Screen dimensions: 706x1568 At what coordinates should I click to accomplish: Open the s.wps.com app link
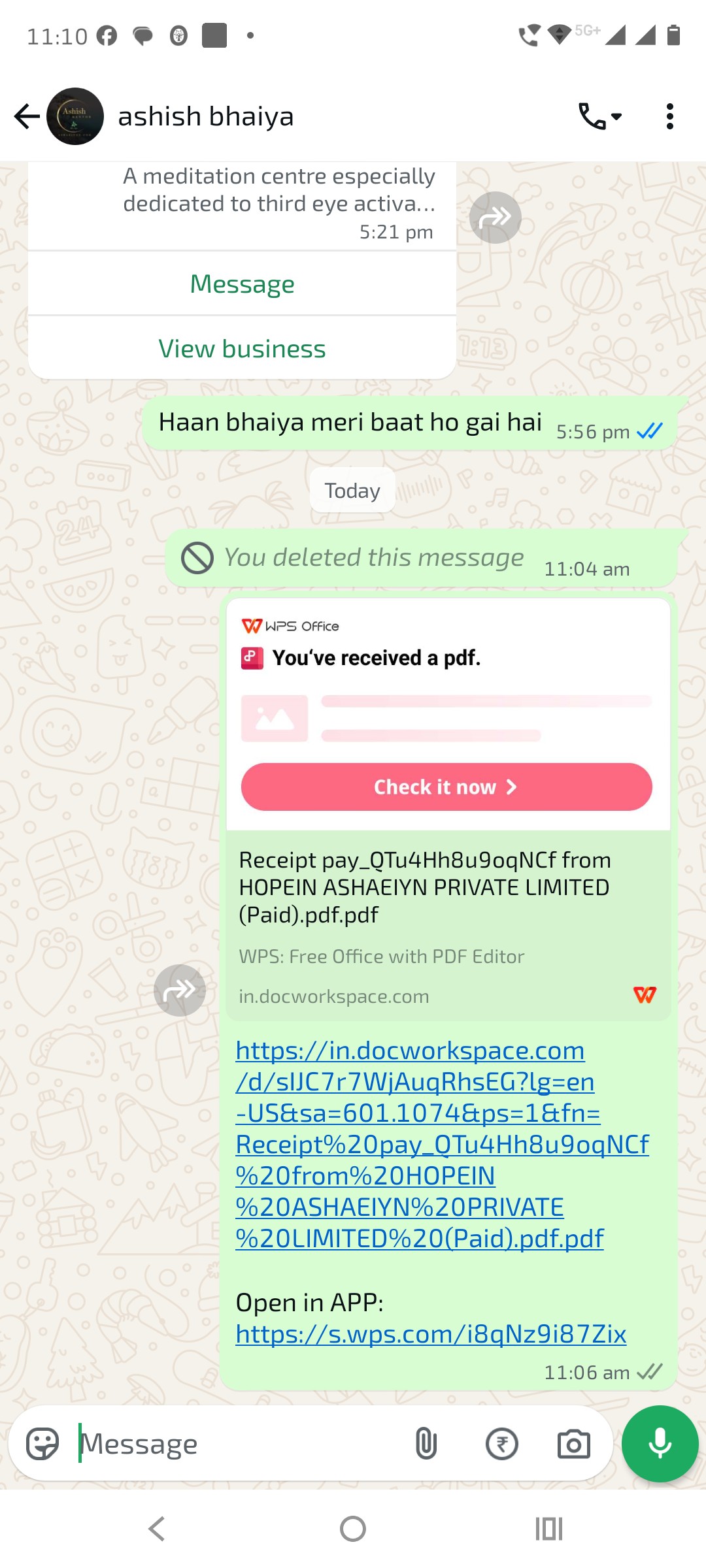[x=431, y=1333]
